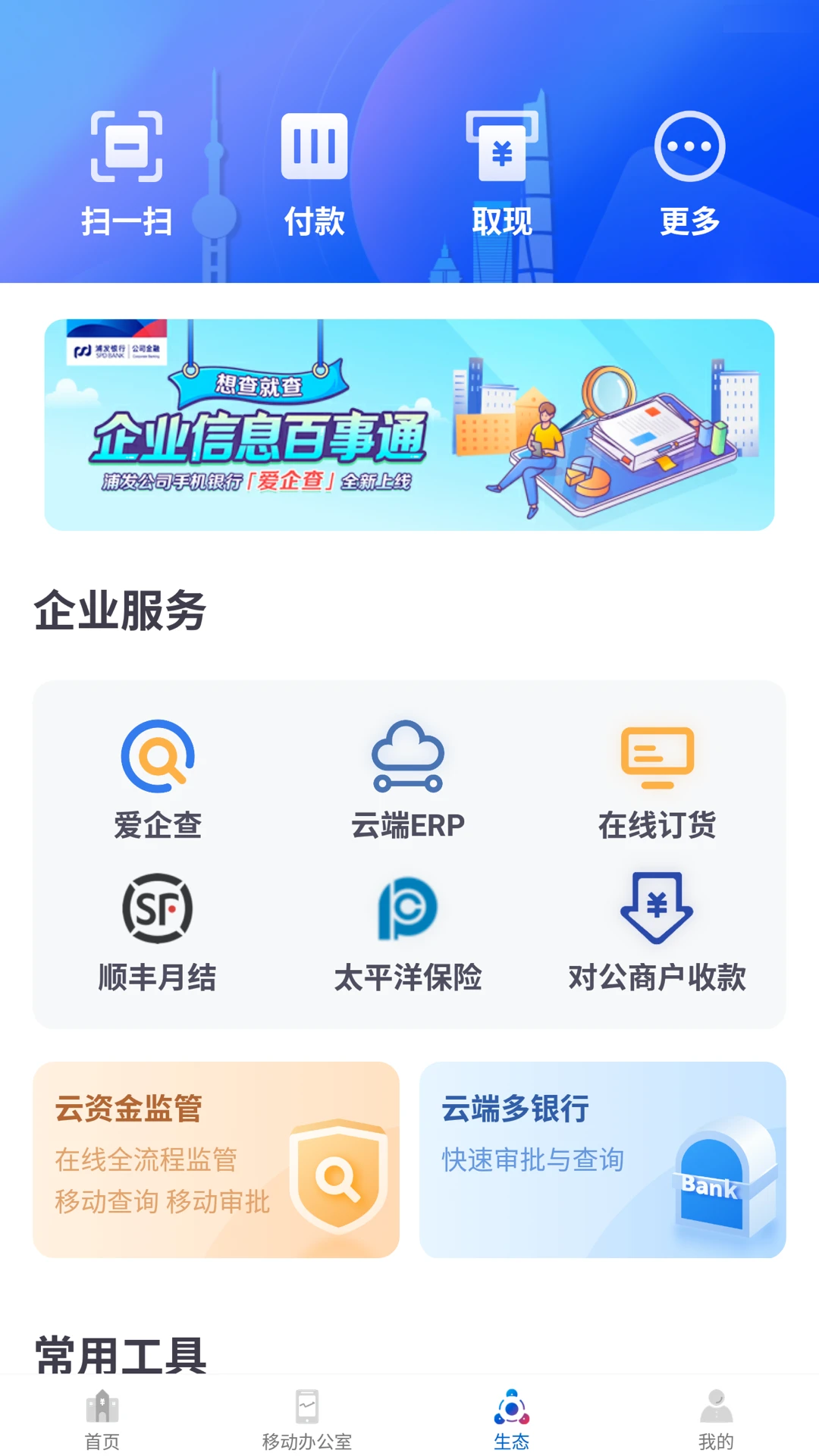The width and height of the screenshot is (819, 1456).
Task: Open 太平洋保险 insurance service
Action: (x=409, y=937)
